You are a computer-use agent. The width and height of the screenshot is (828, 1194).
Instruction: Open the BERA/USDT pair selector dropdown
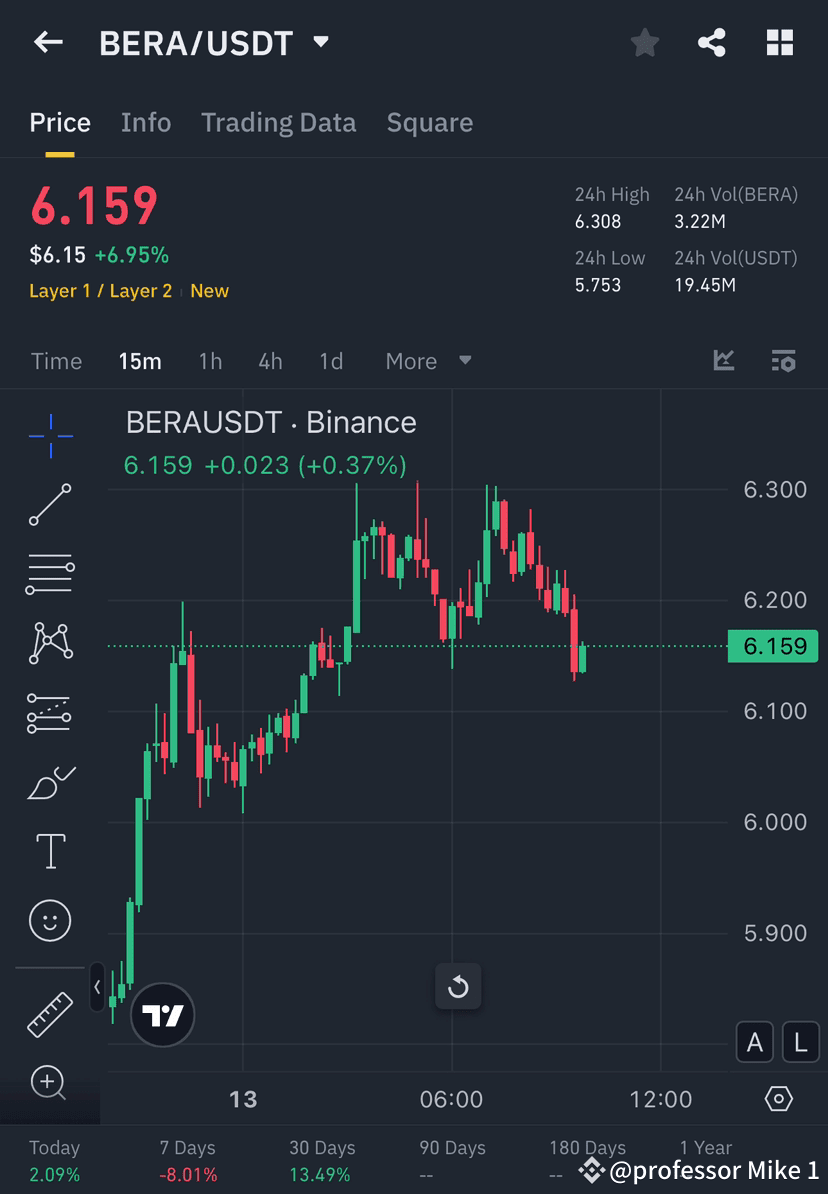coord(320,42)
